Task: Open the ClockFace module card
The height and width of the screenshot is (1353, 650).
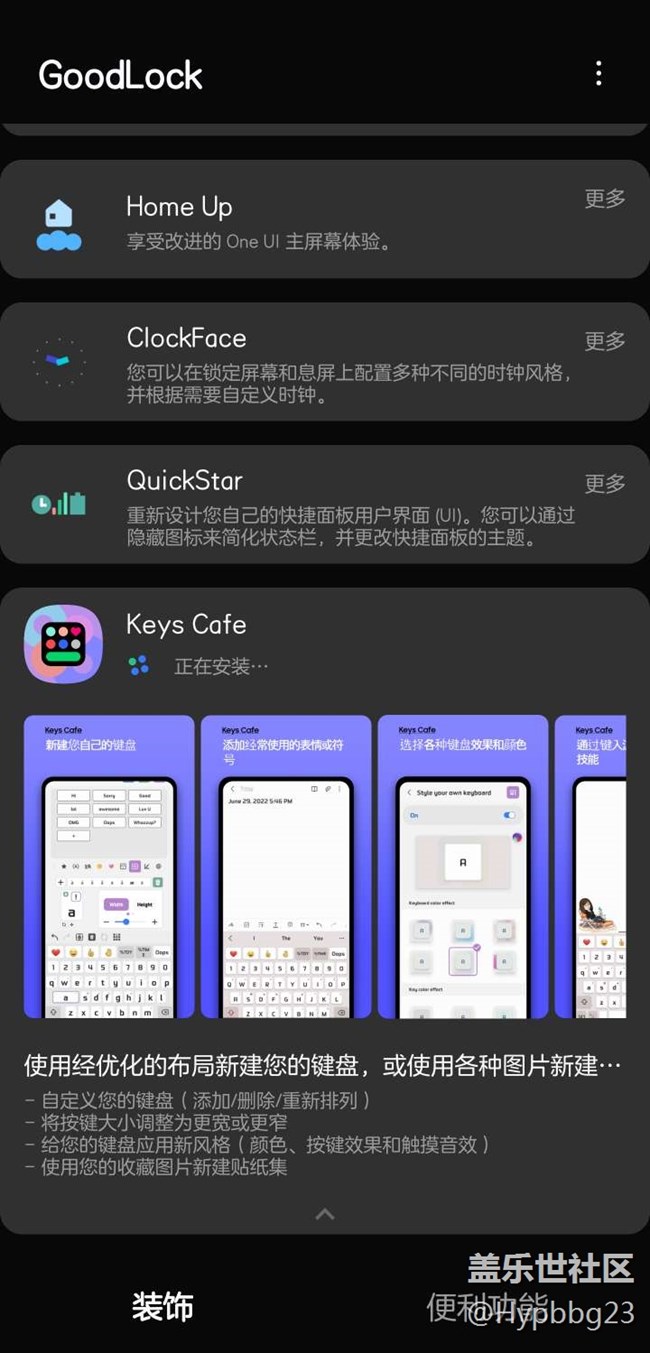Action: point(300,362)
